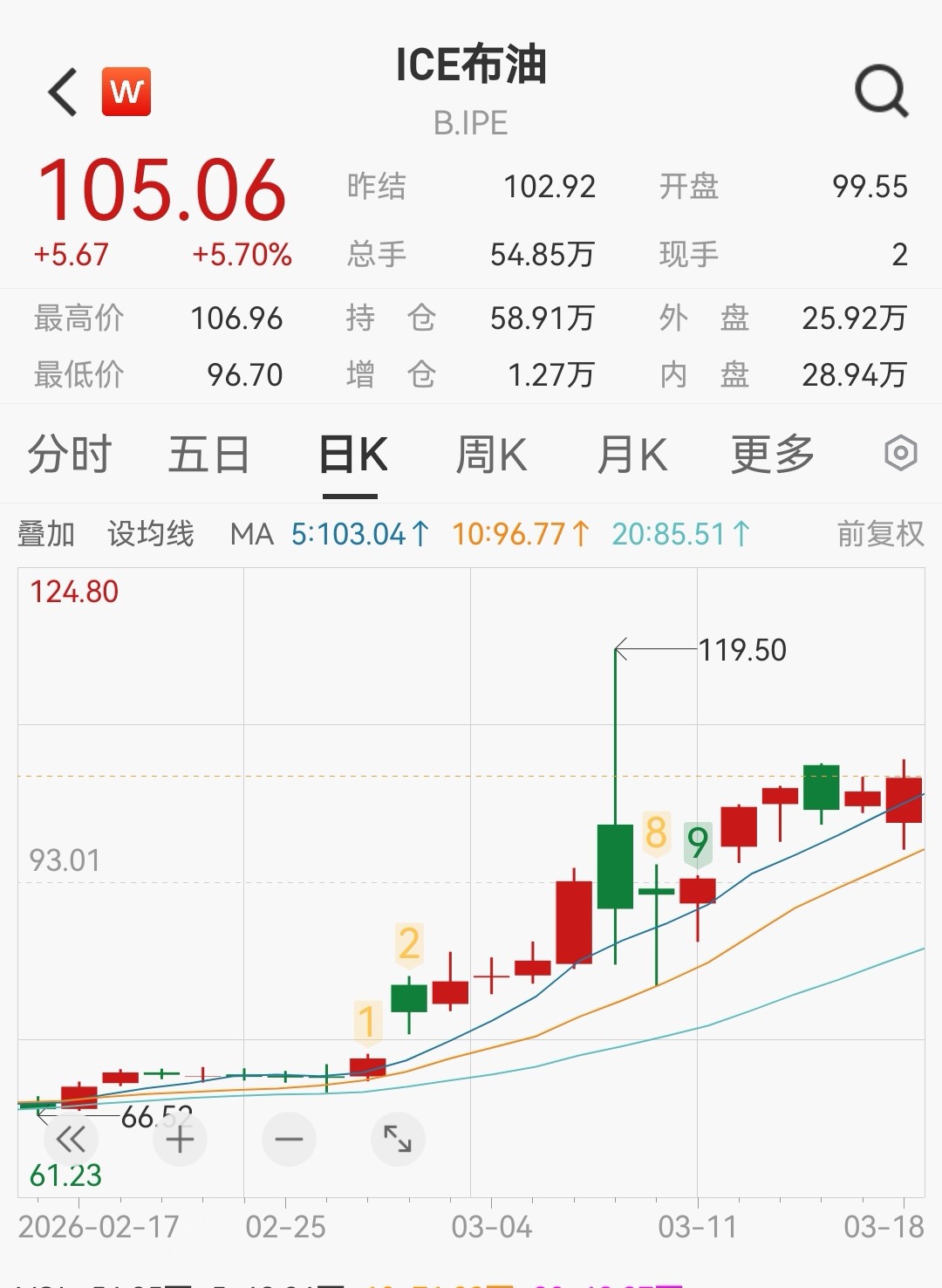Open 设均线 moving average settings

coord(151,533)
